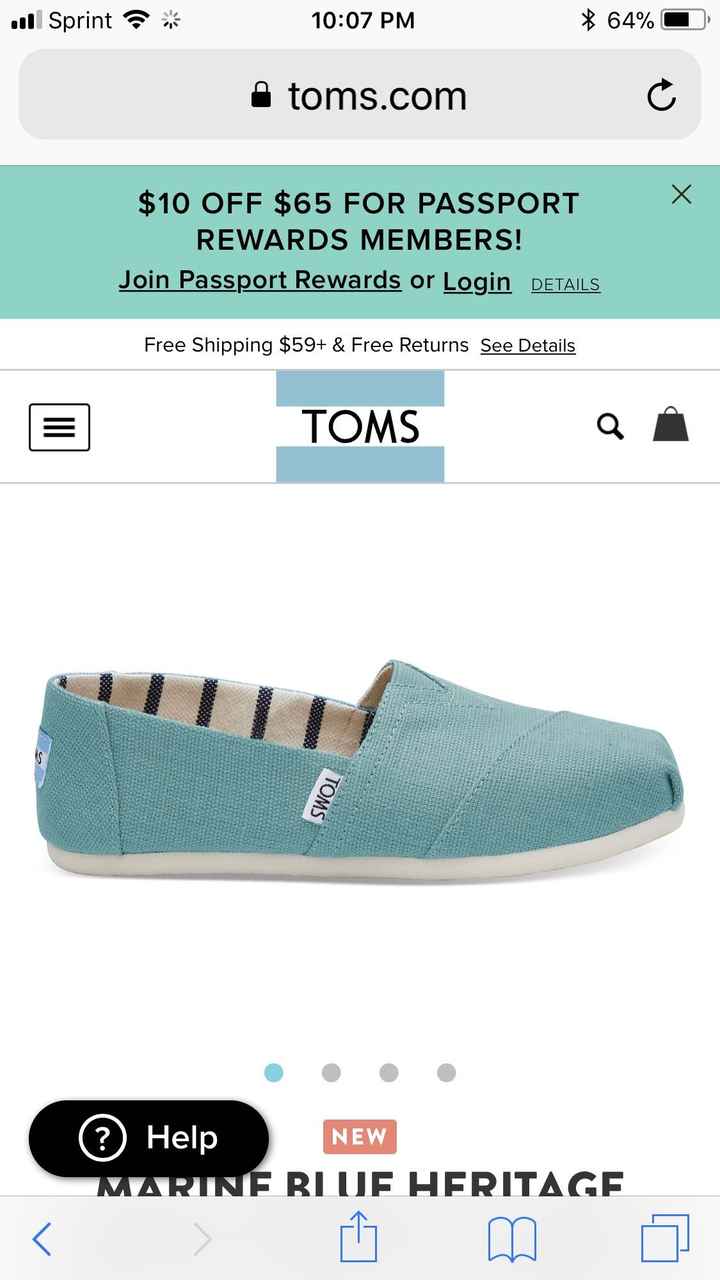Tap the toms.com address bar

point(360,96)
